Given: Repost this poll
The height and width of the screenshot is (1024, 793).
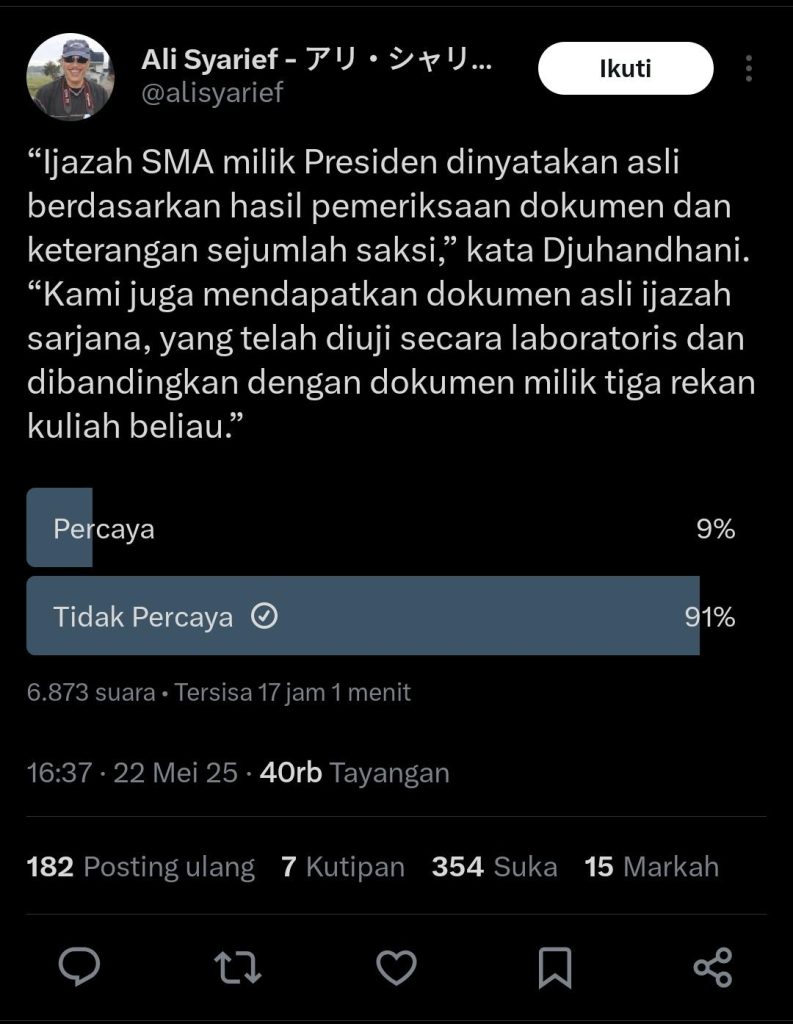Looking at the screenshot, I should pyautogui.click(x=238, y=967).
